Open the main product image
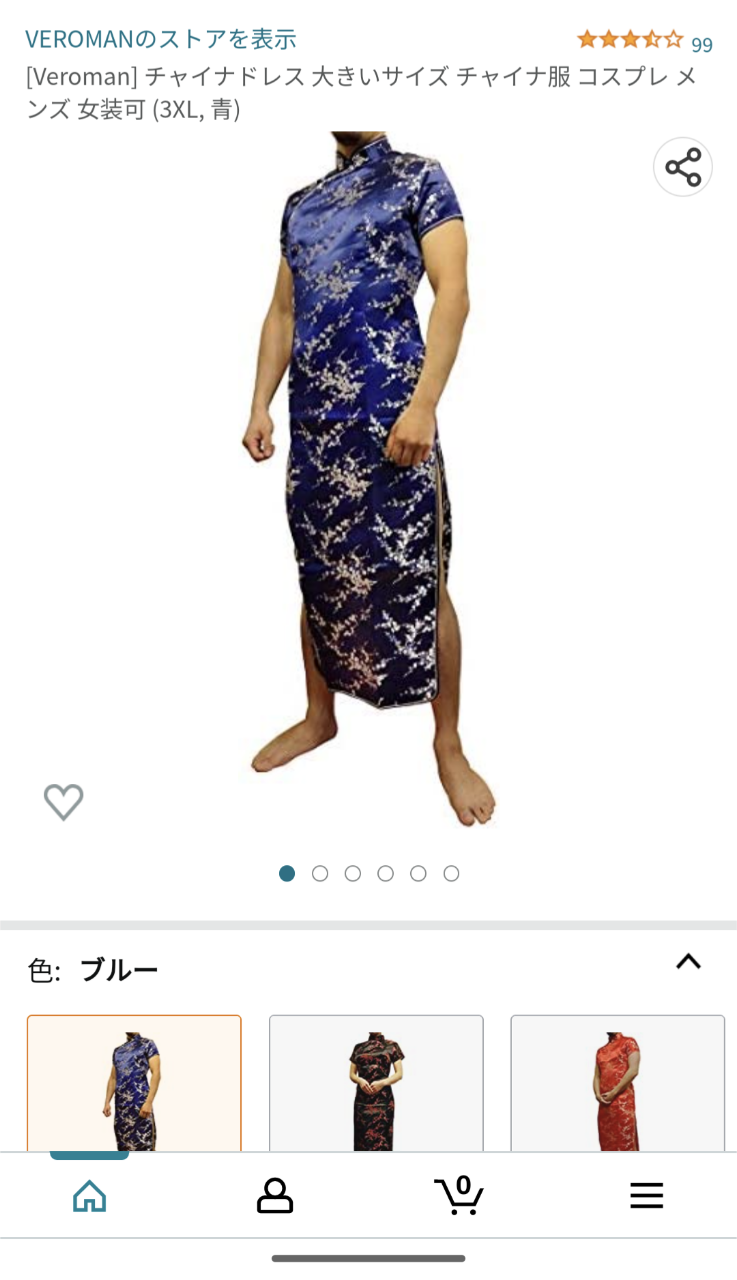Viewport: 737px width, 1280px height. (x=368, y=480)
